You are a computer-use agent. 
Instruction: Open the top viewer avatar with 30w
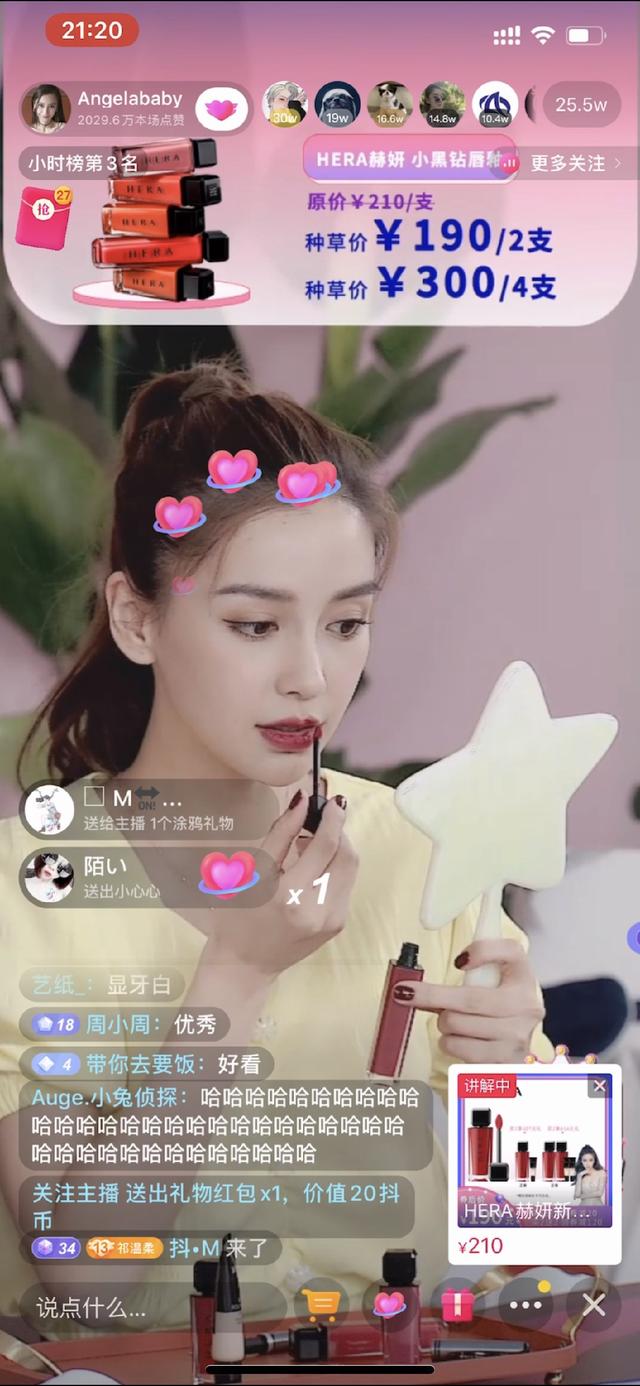pyautogui.click(x=284, y=104)
